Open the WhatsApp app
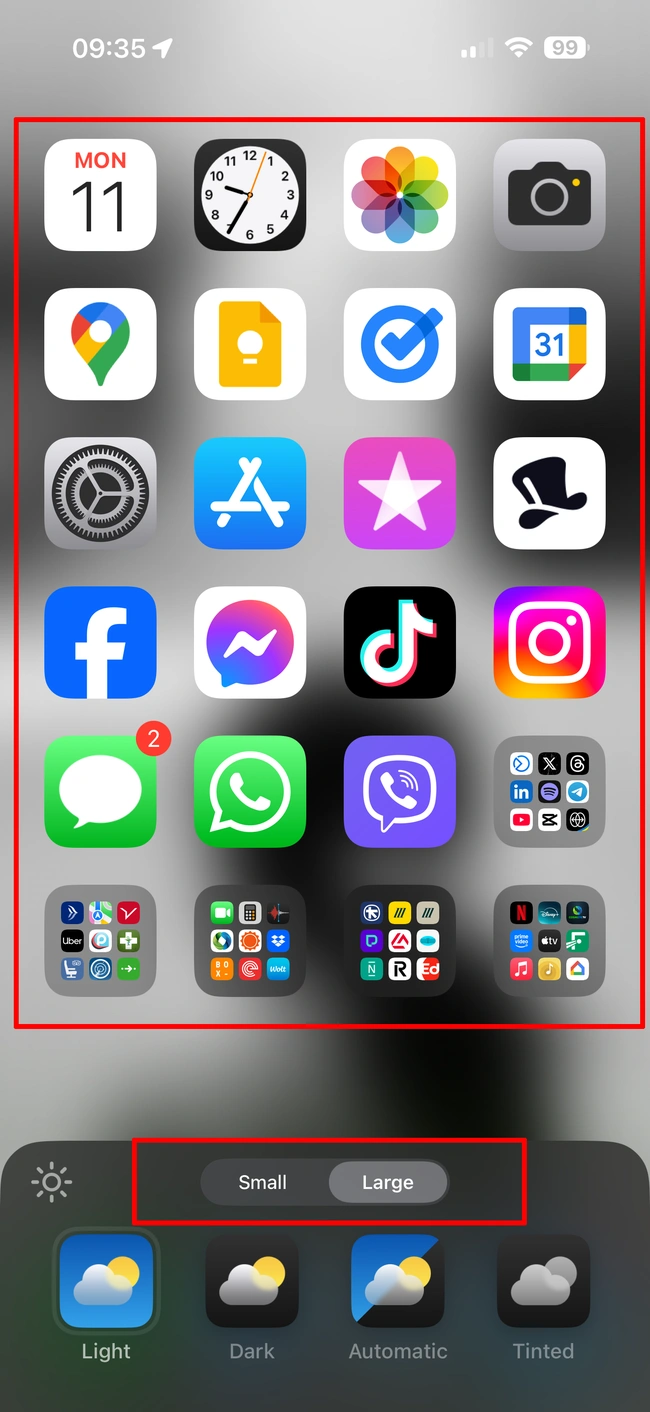 click(250, 791)
